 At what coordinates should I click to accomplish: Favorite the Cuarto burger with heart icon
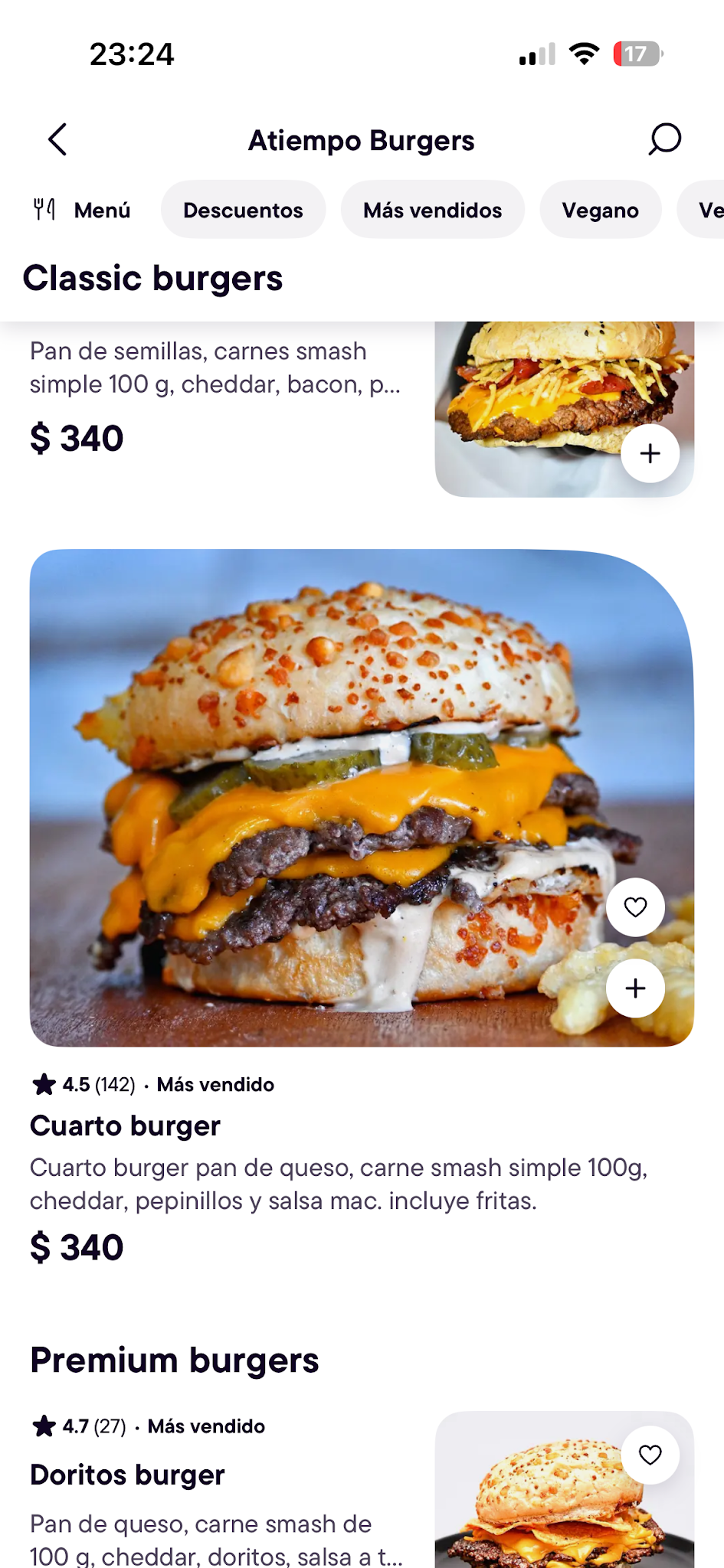tap(635, 907)
